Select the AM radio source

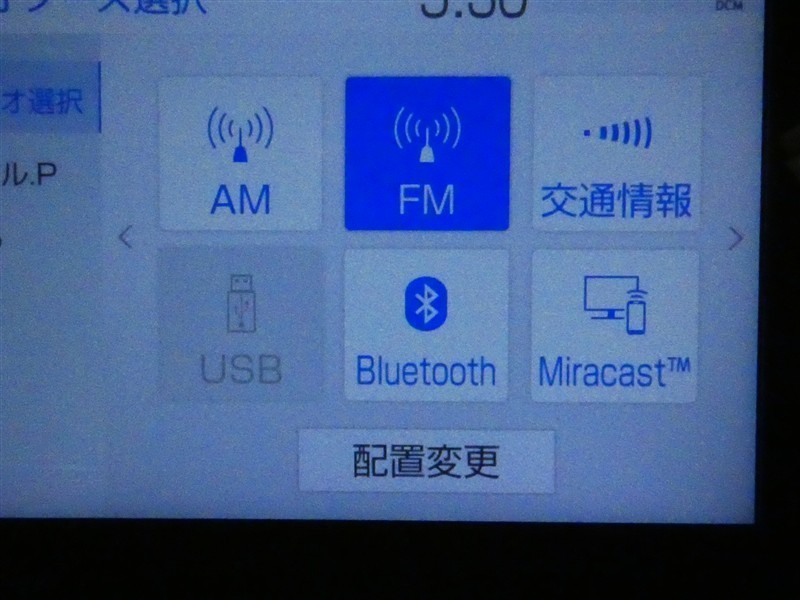[240, 154]
